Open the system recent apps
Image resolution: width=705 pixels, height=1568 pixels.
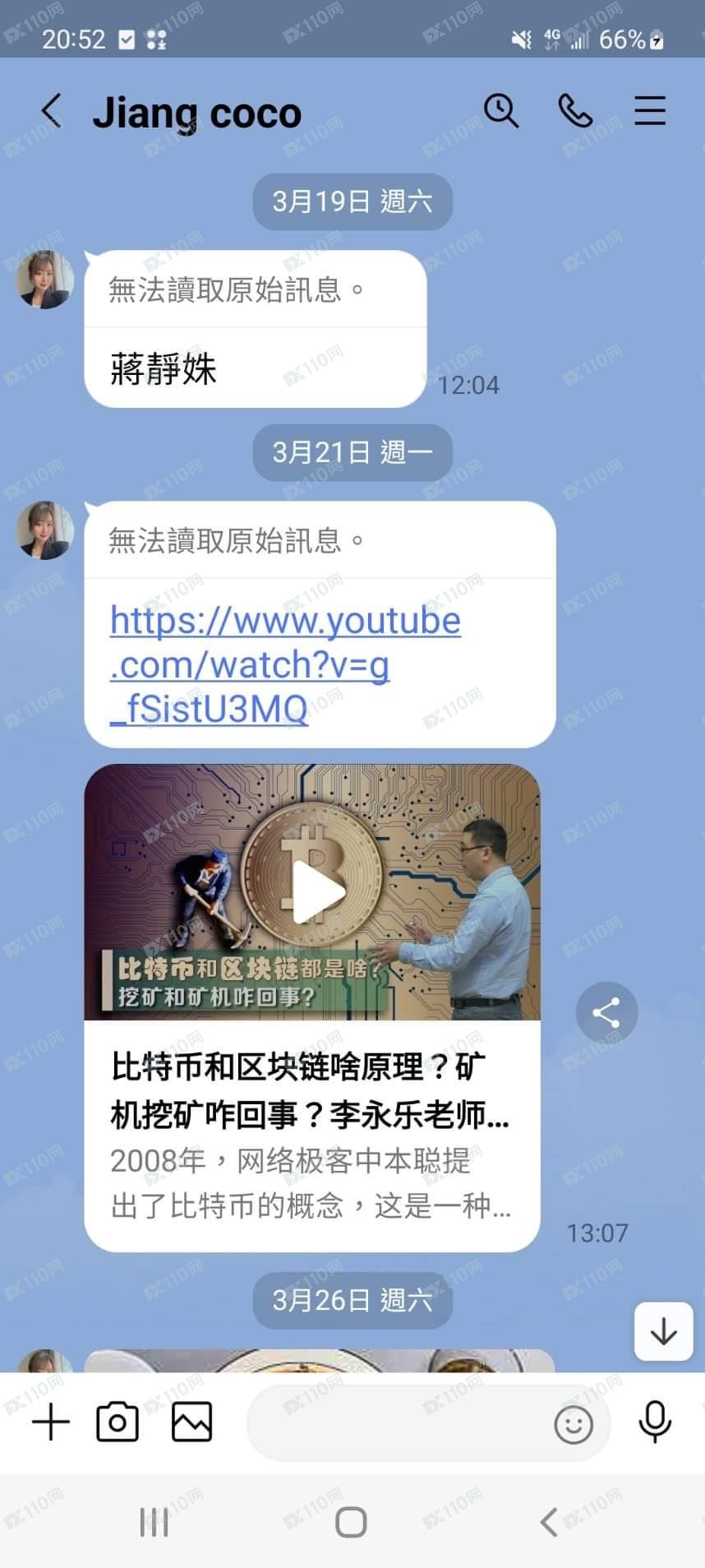pyautogui.click(x=154, y=1522)
